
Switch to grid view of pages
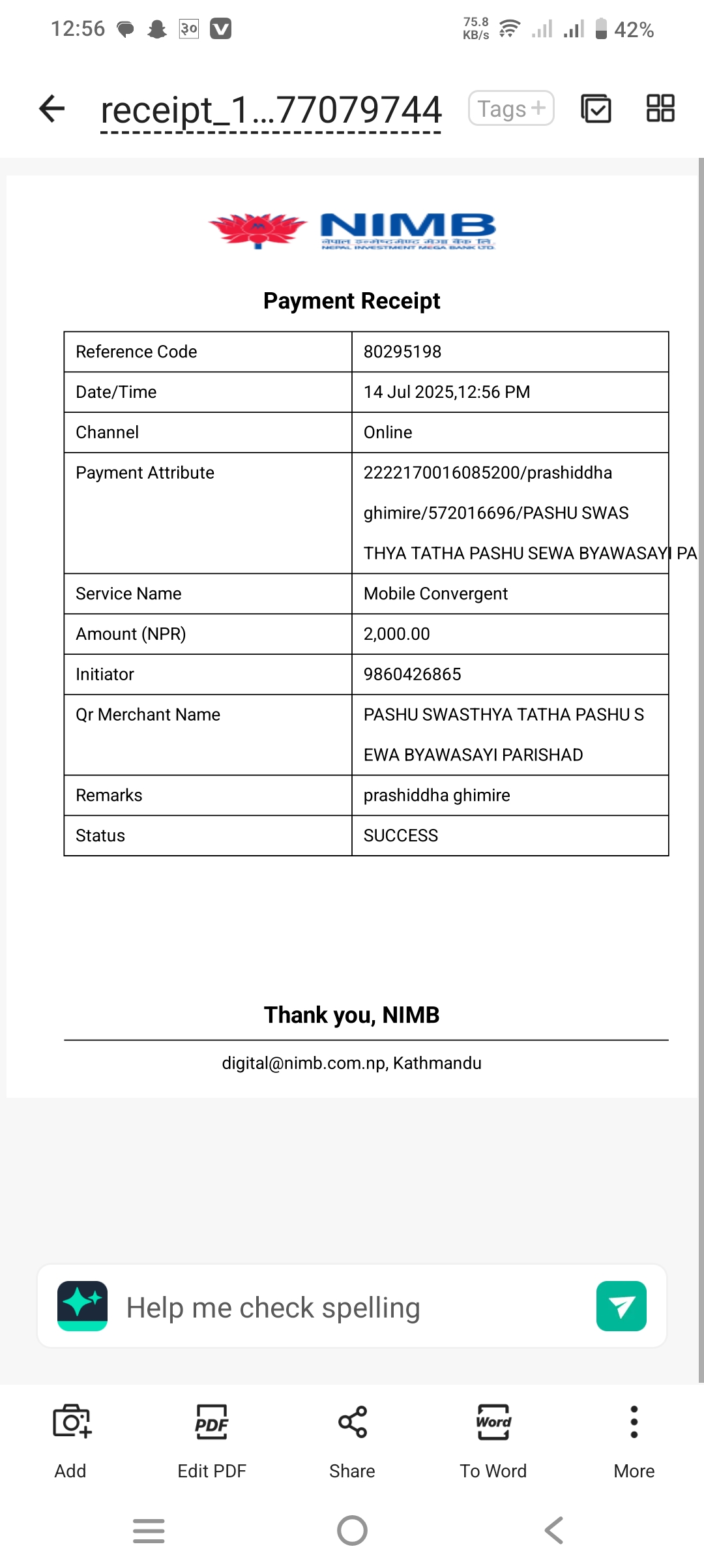[x=660, y=108]
